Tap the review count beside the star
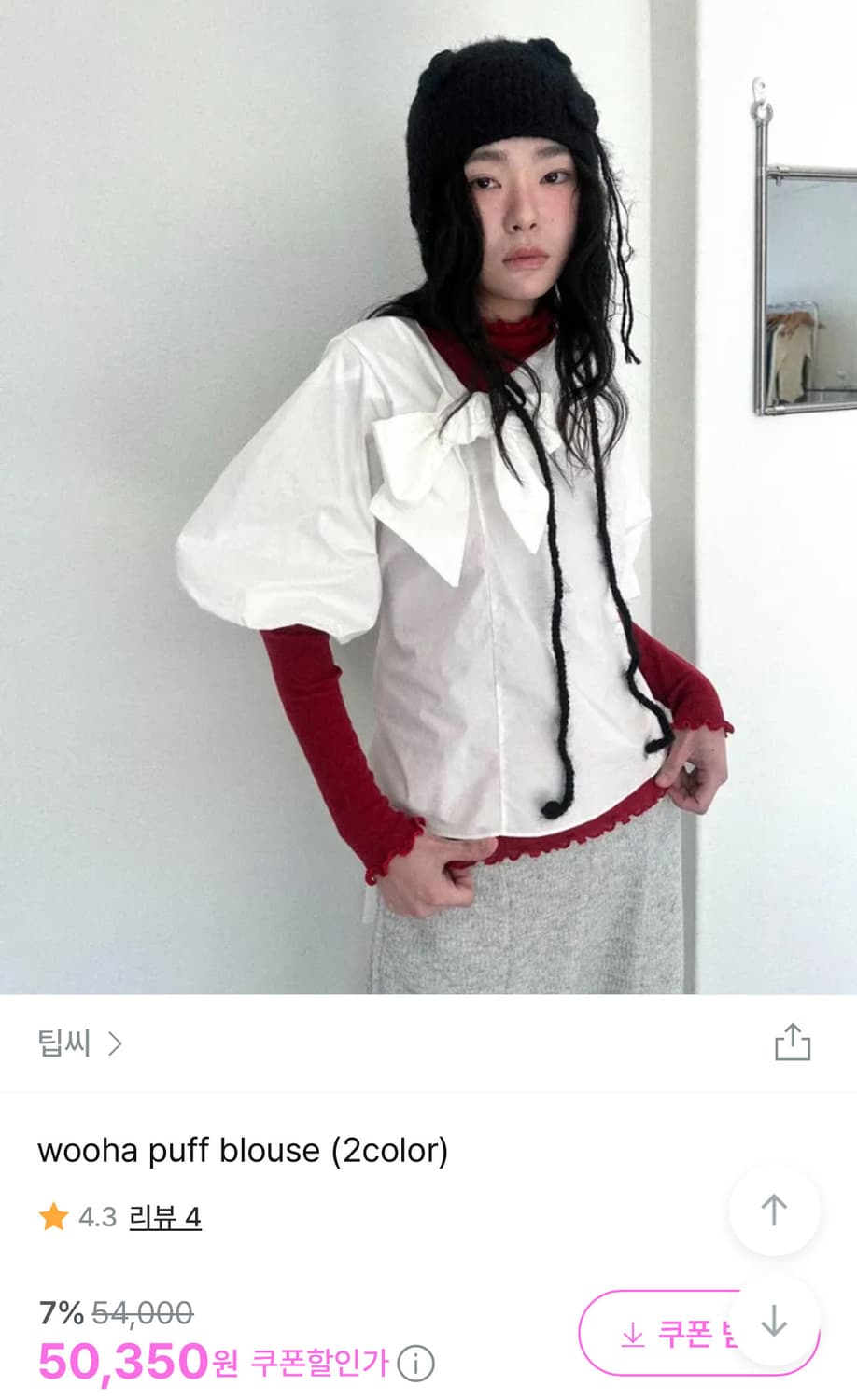 (163, 1216)
